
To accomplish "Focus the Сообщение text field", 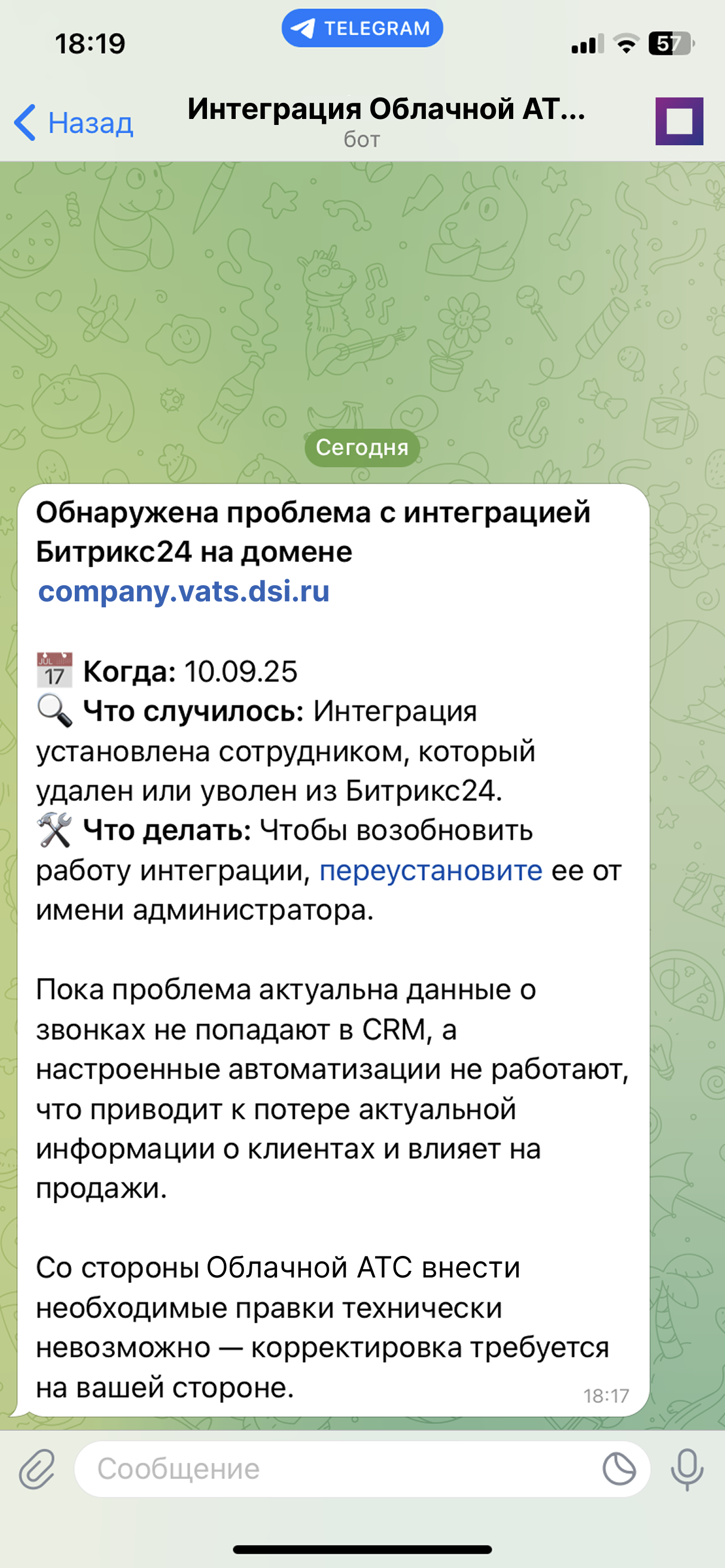I will pos(335,1469).
